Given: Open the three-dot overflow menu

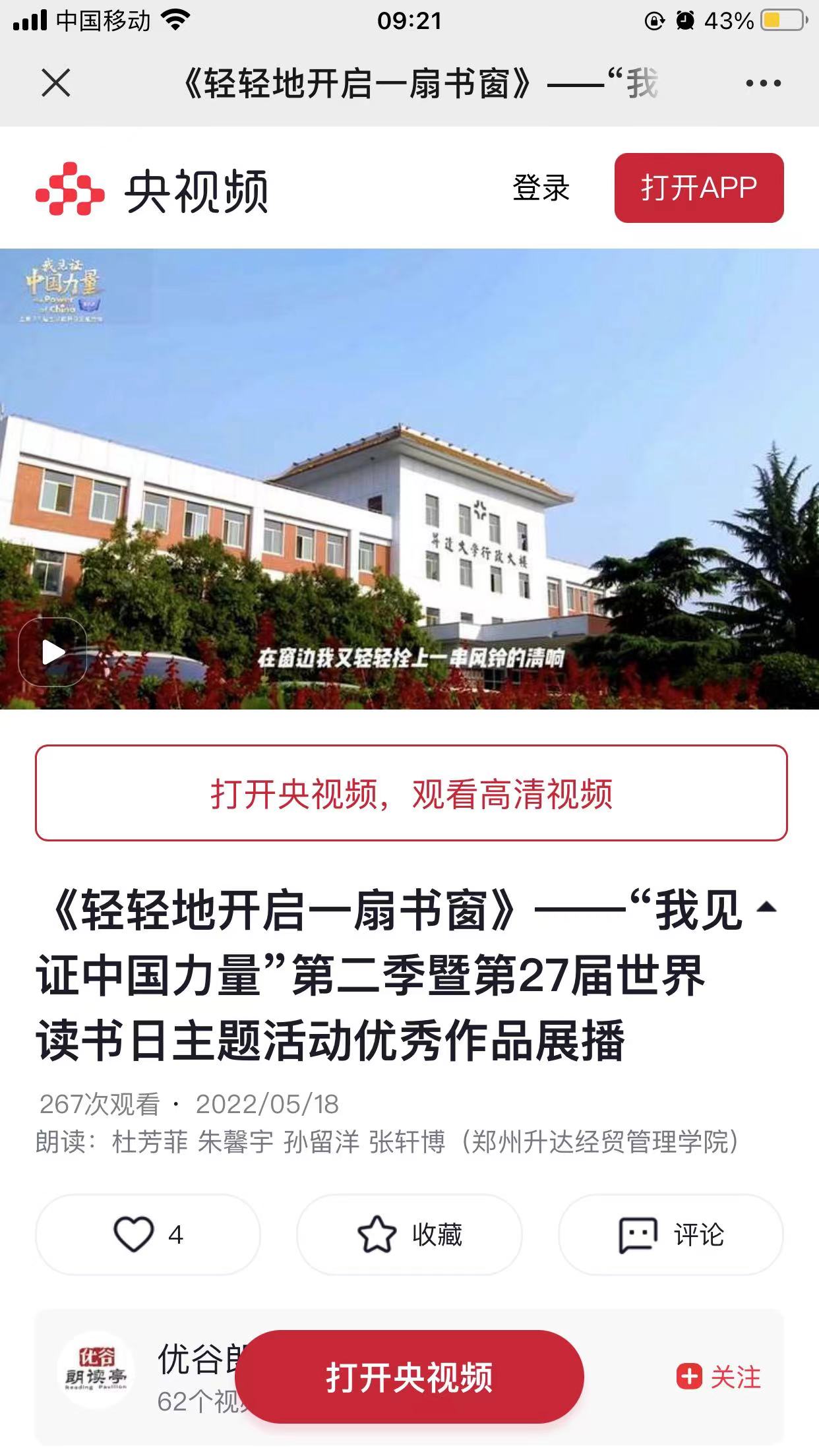Looking at the screenshot, I should 763,84.
